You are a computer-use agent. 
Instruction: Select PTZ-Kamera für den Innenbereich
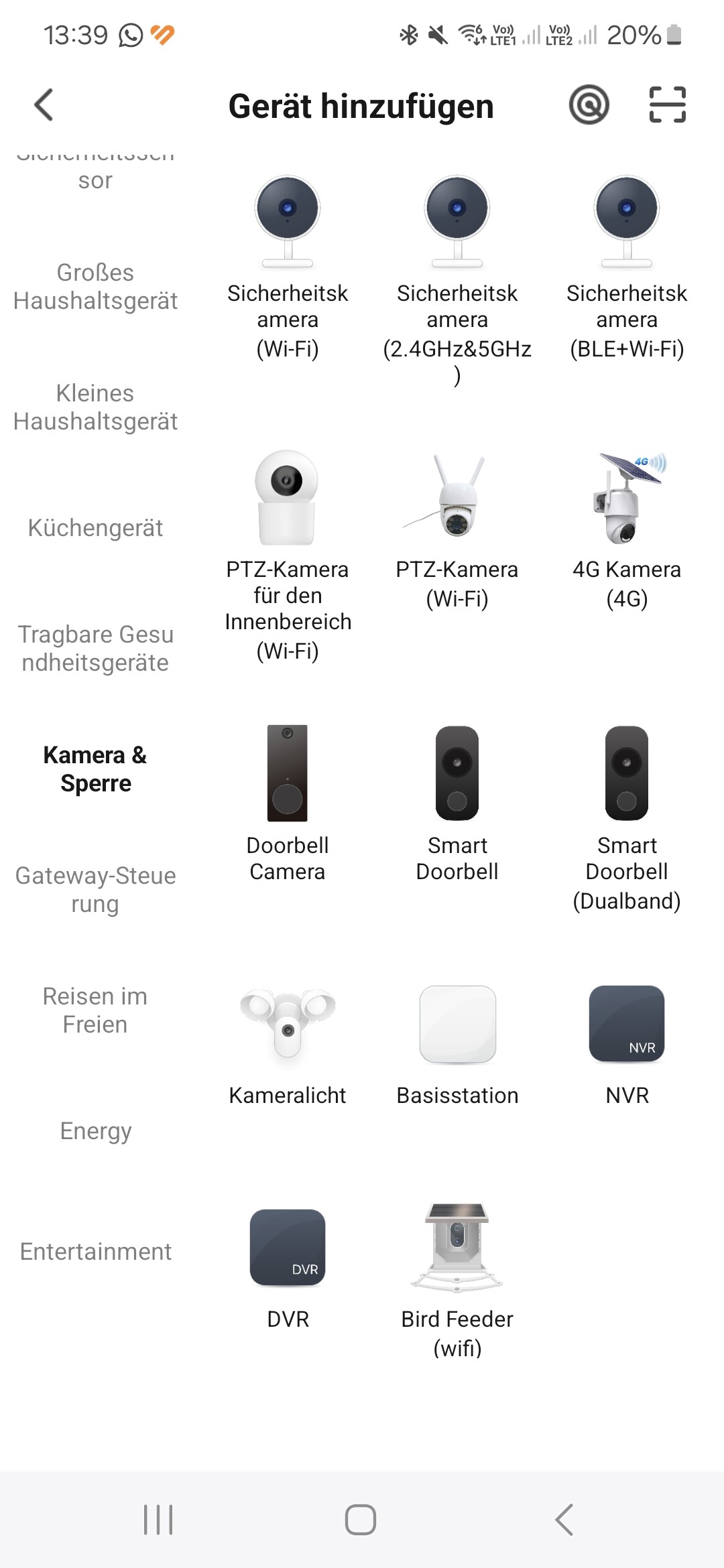click(x=288, y=556)
